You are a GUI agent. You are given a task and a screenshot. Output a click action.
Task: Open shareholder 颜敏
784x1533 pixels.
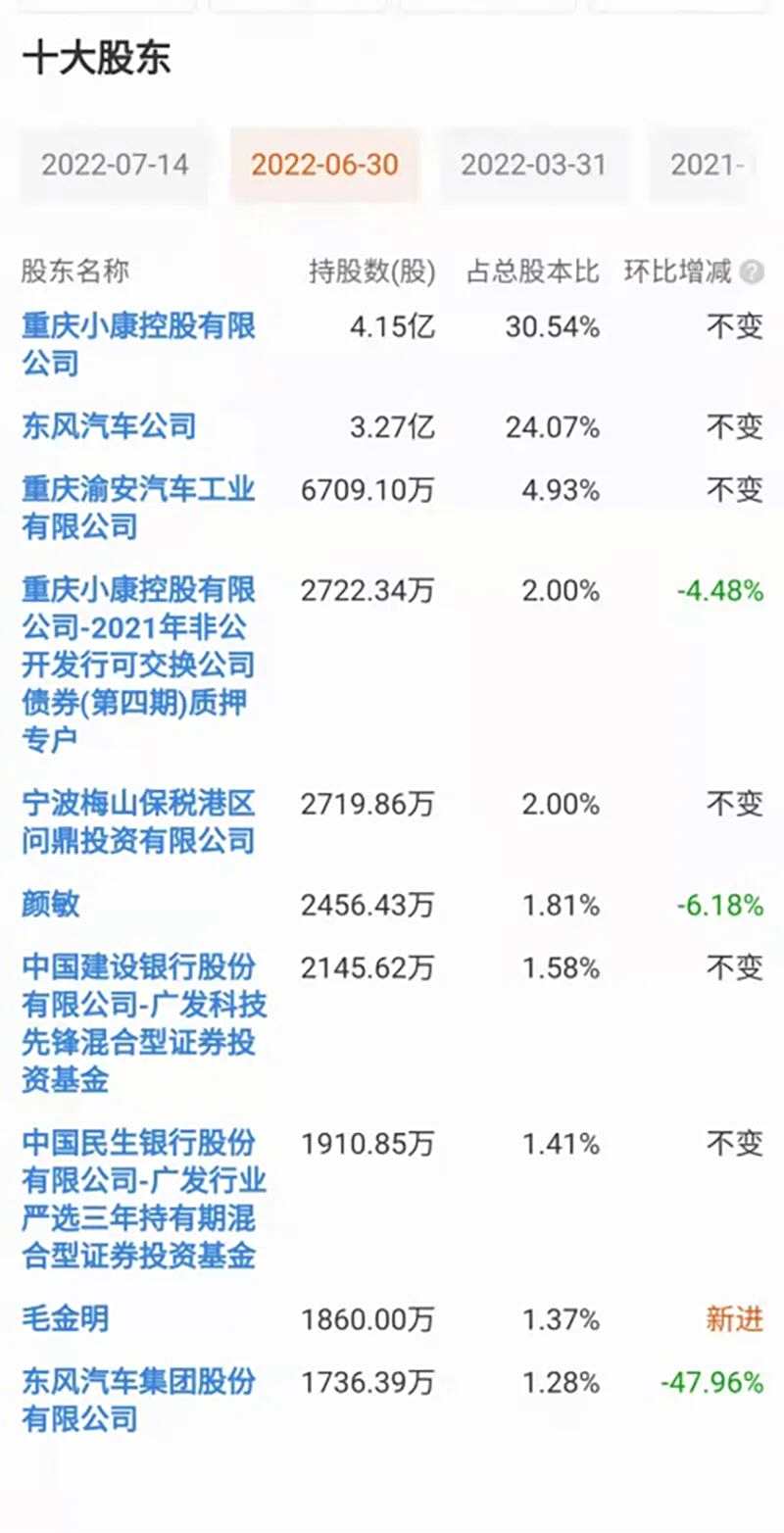(51, 904)
